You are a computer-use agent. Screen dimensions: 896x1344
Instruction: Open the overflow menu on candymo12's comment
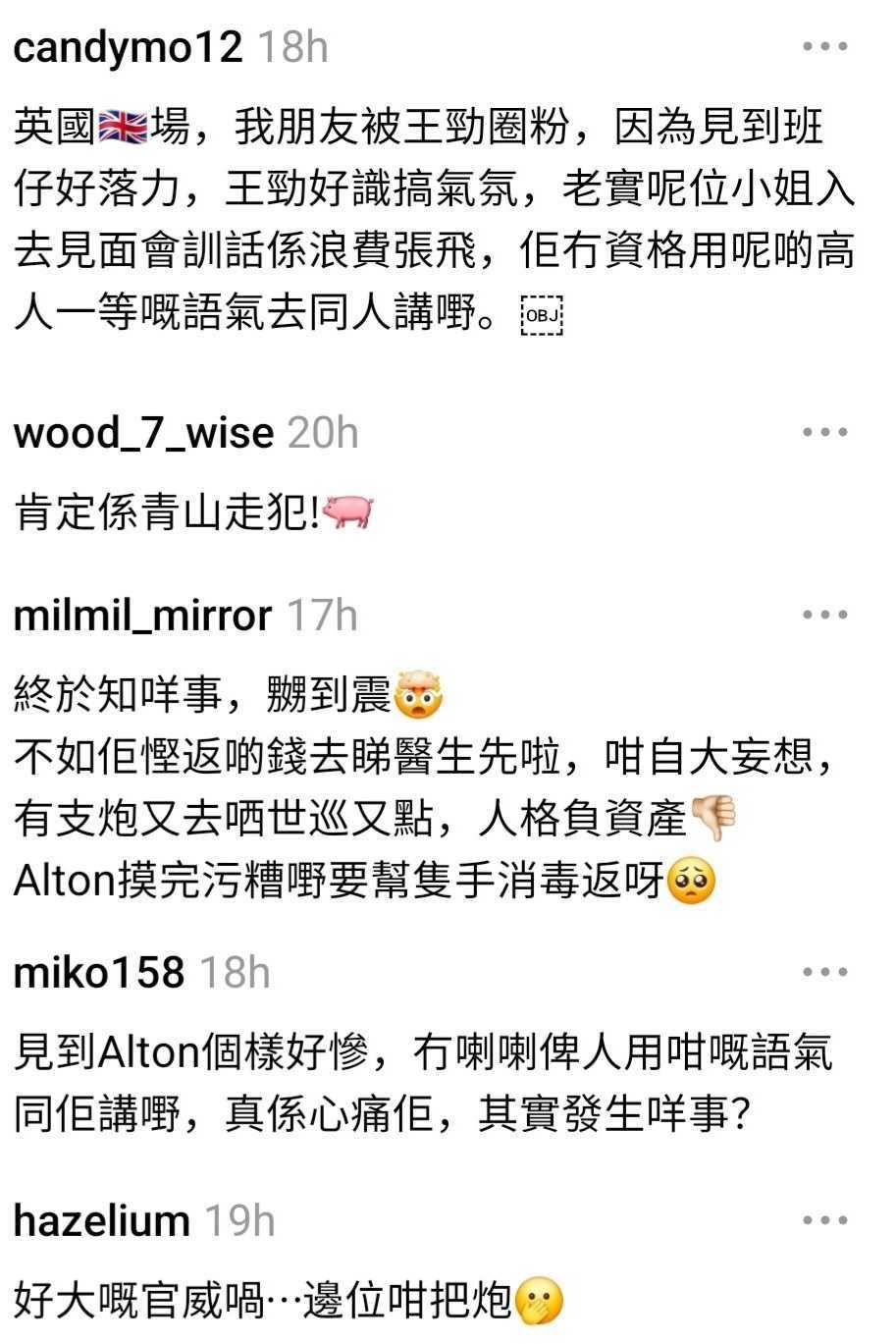point(824,46)
